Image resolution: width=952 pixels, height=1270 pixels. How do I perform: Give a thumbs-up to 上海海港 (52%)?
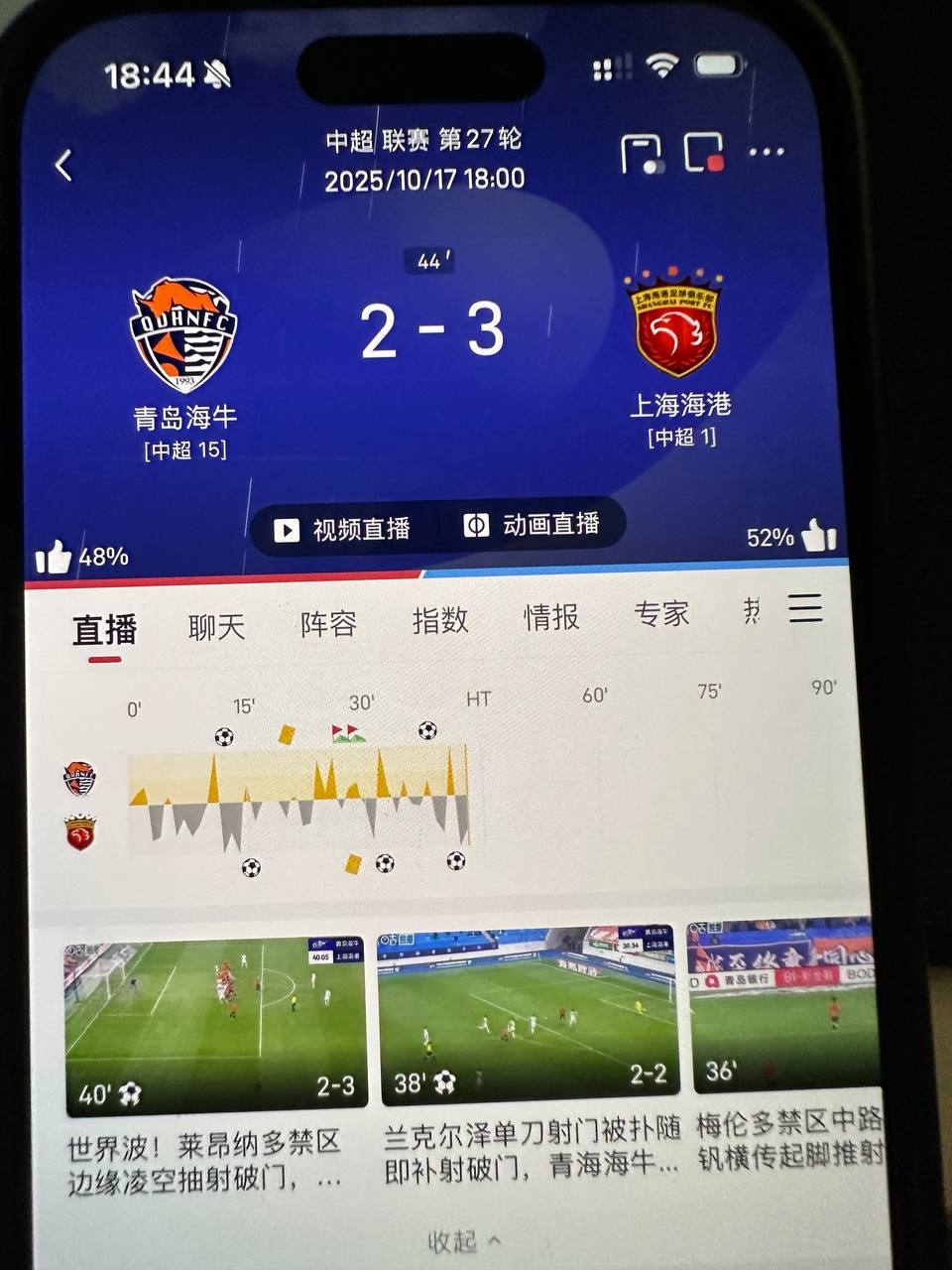(820, 536)
